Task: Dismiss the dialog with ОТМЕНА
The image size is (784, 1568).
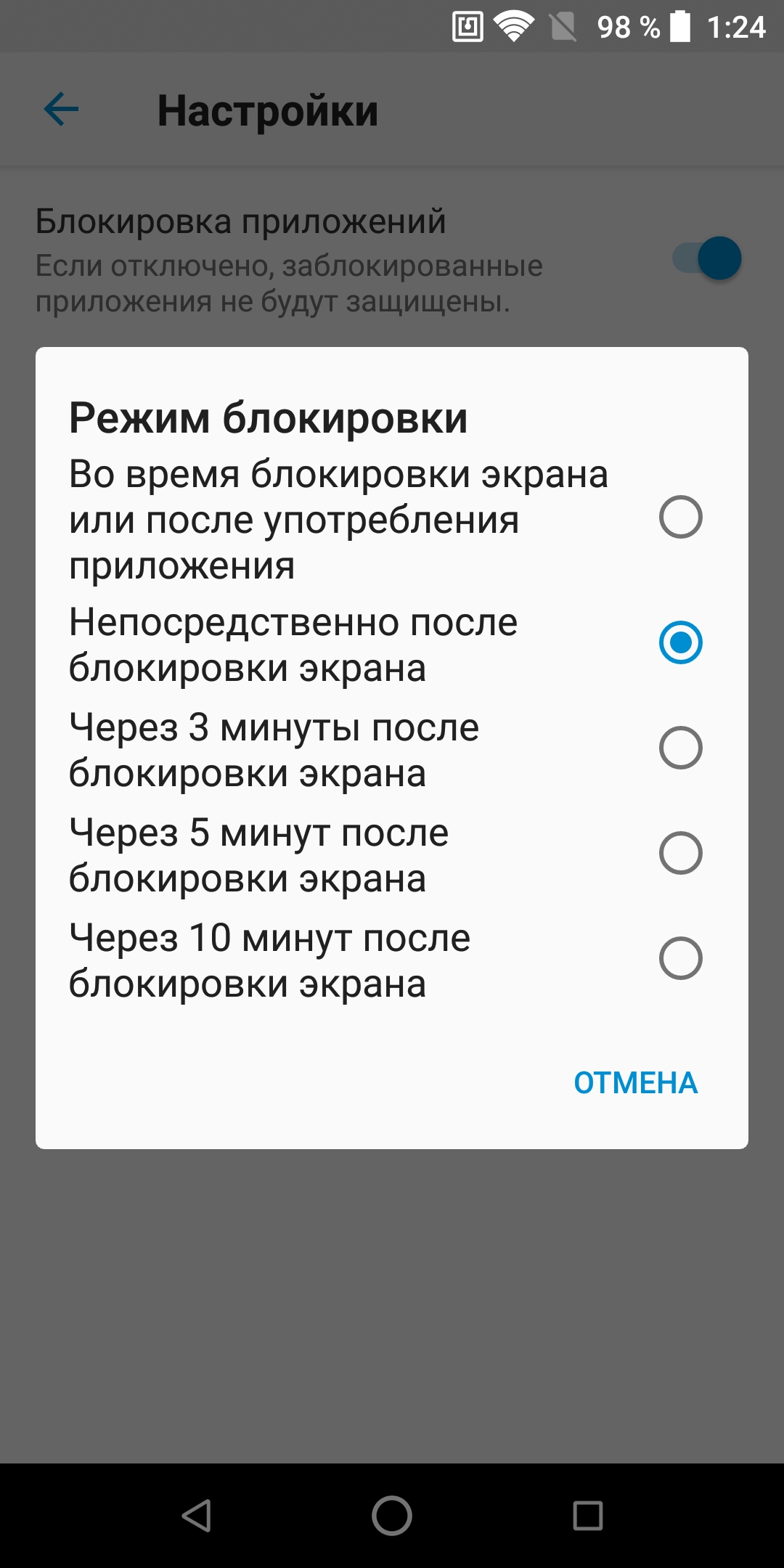Action: 635,1082
